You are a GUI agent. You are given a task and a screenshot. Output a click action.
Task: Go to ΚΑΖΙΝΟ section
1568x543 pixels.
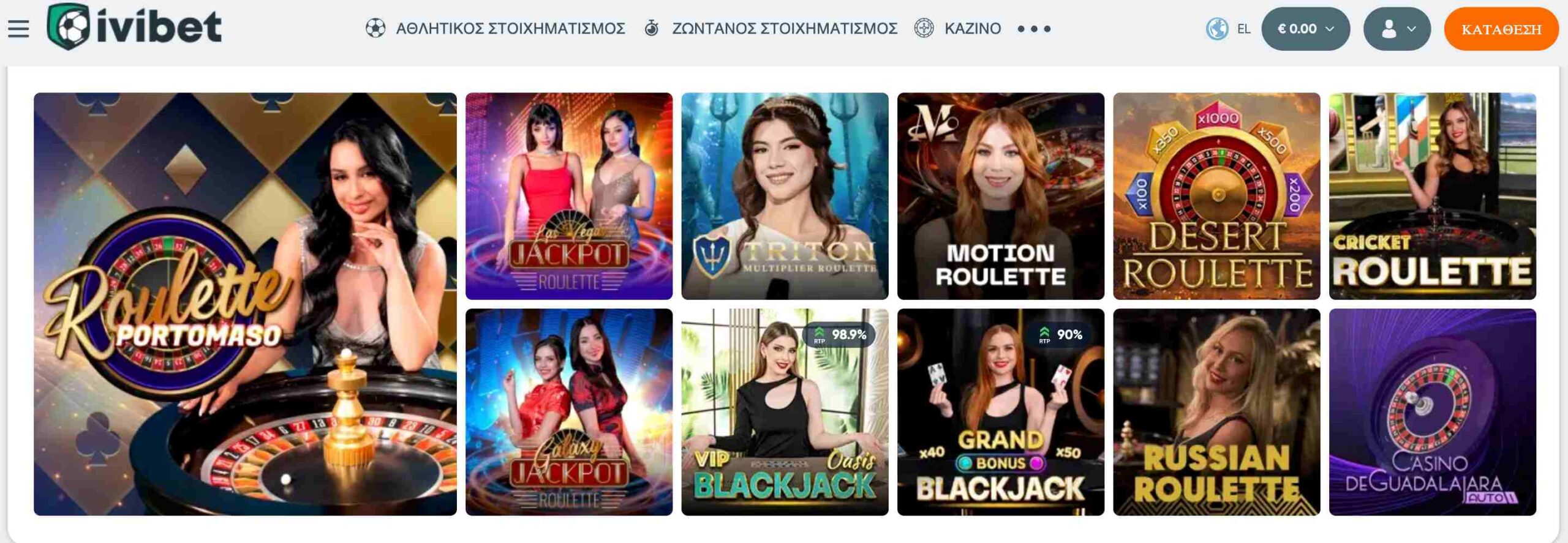point(958,29)
